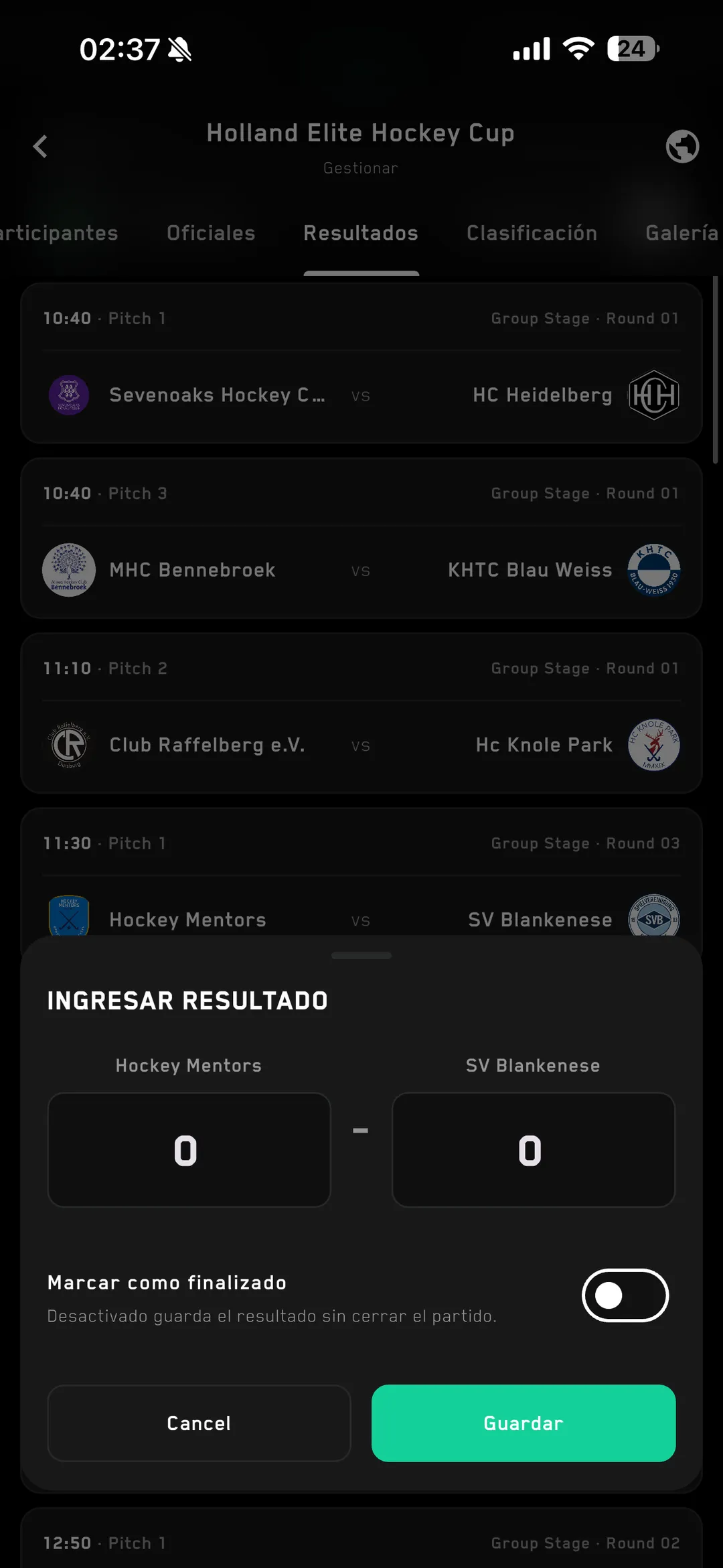
Task: Switch to the Participantes tab
Action: click(59, 233)
